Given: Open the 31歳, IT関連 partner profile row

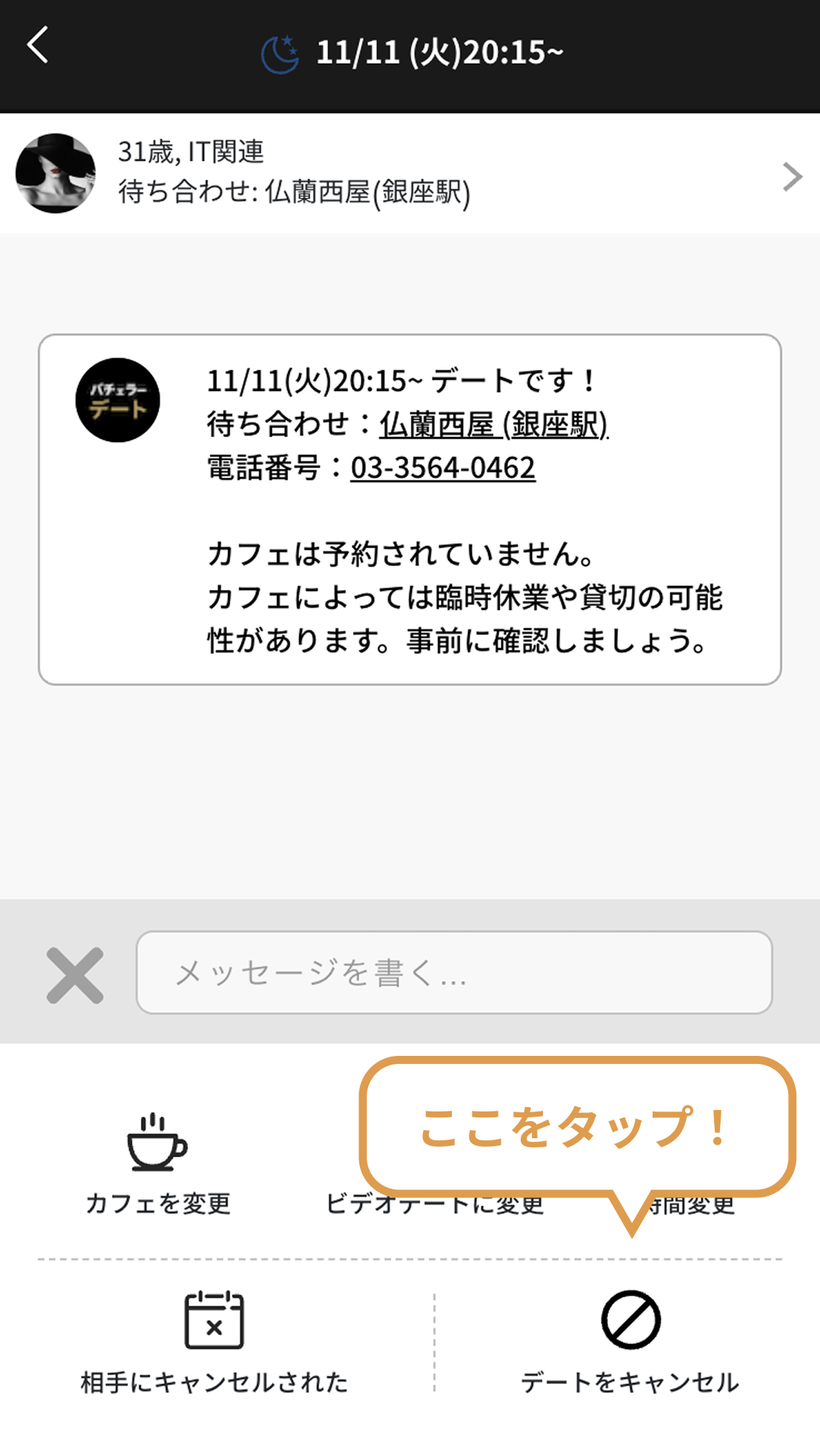Looking at the screenshot, I should tap(409, 173).
